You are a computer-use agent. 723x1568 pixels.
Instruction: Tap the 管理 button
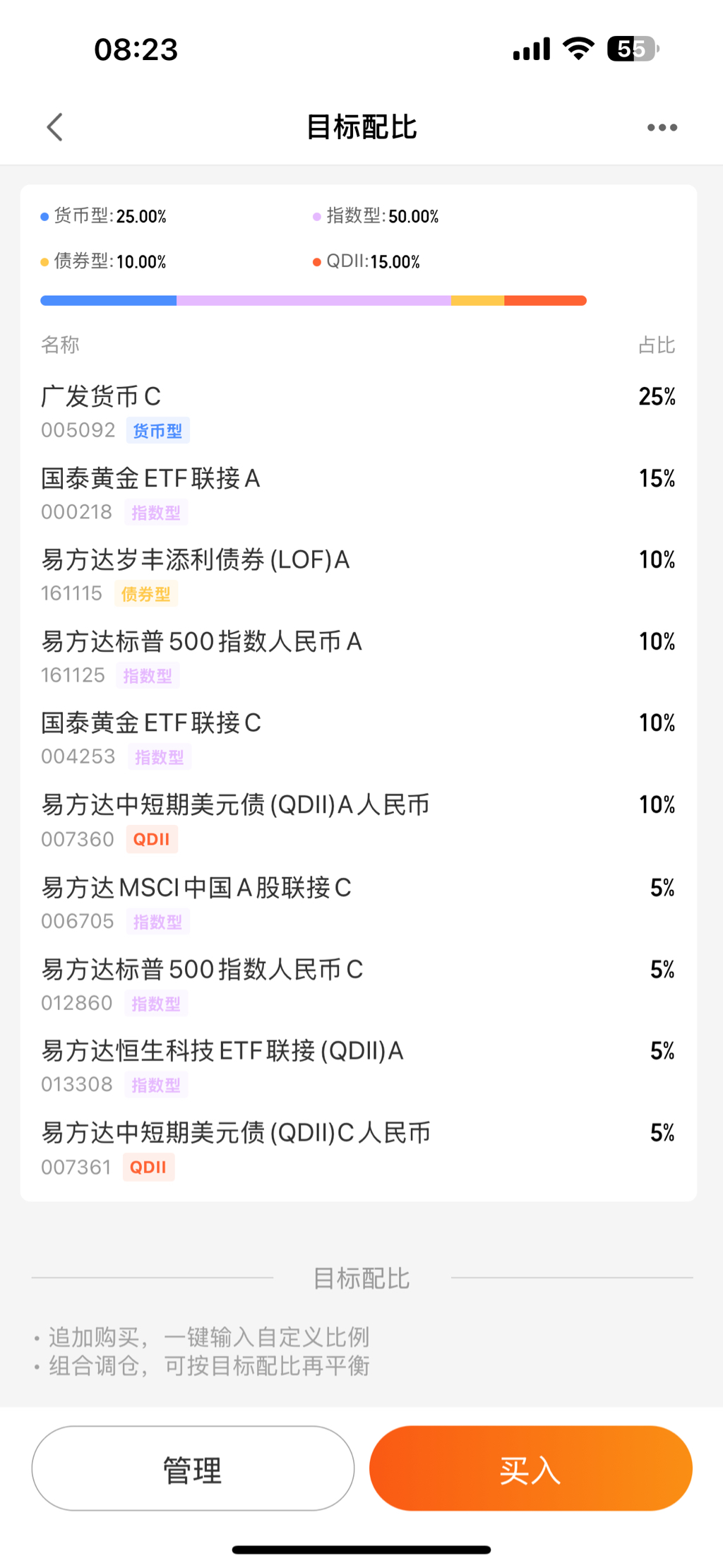pos(193,1468)
